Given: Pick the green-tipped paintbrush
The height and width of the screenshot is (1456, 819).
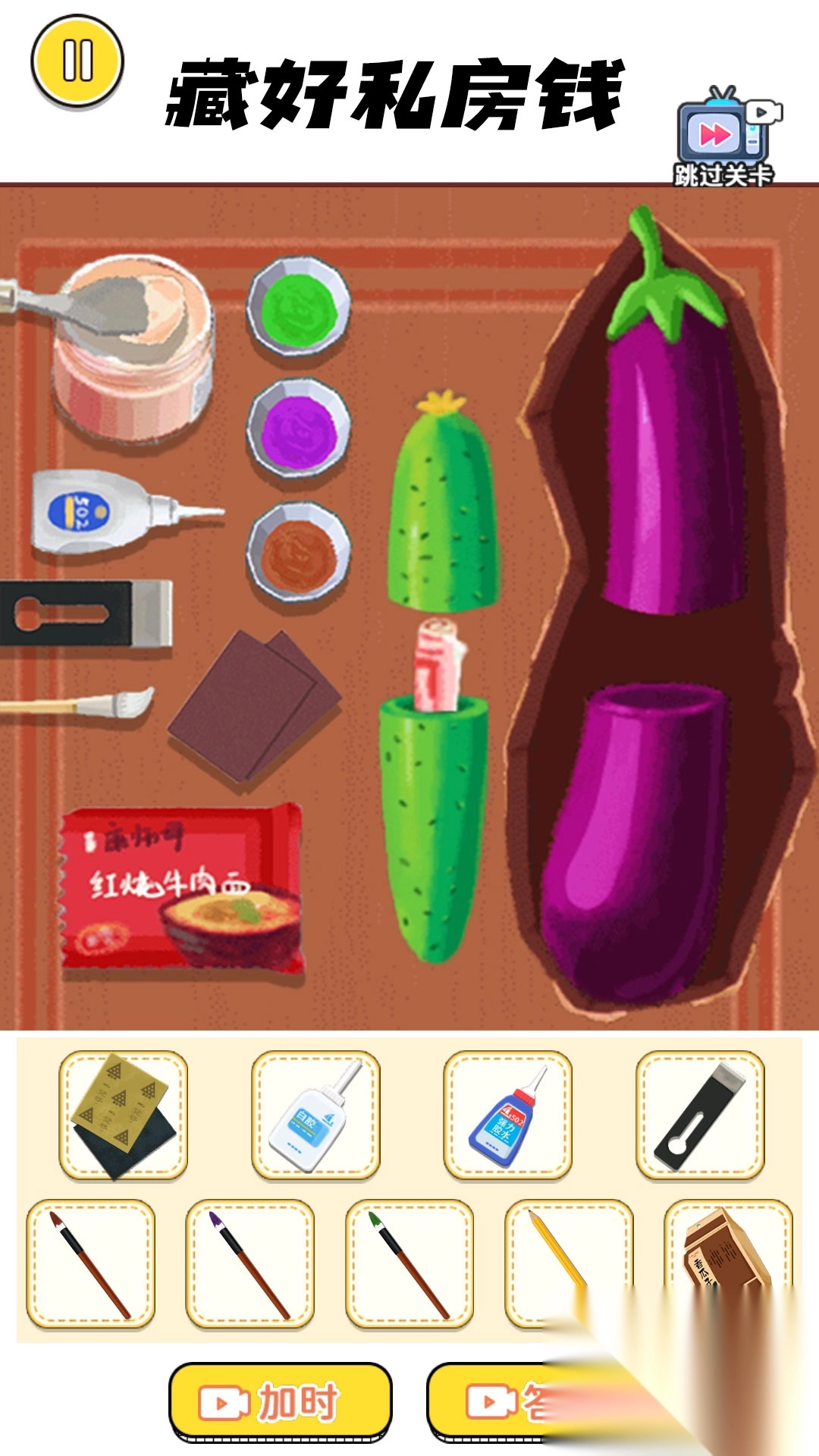Looking at the screenshot, I should click(409, 1264).
